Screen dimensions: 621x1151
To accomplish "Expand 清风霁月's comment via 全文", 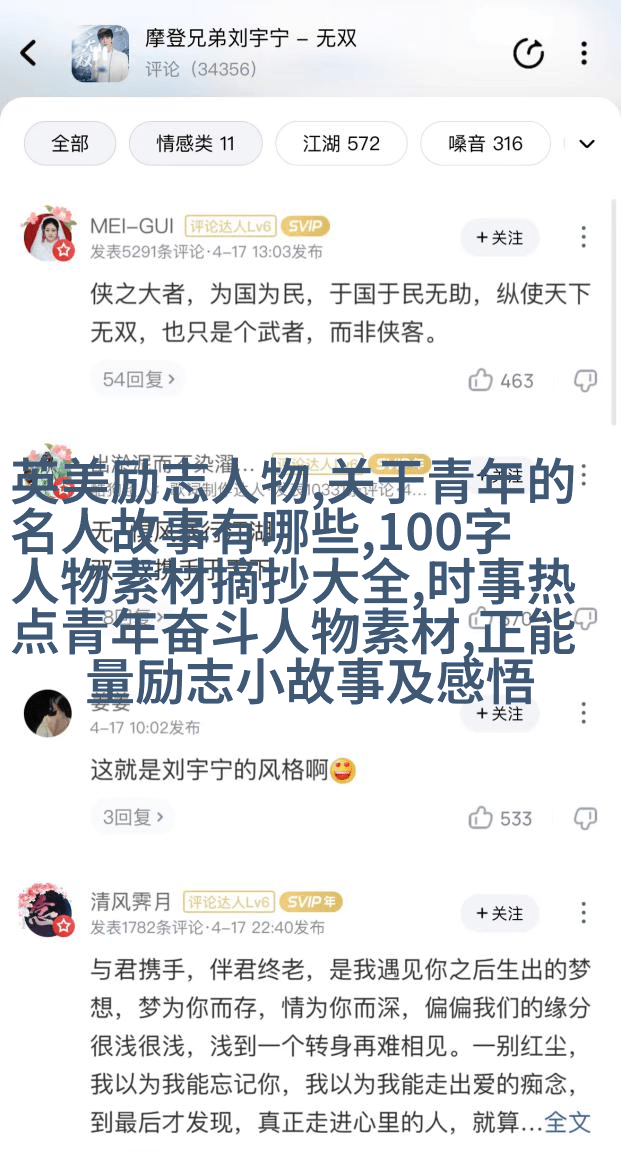I will pyautogui.click(x=568, y=1122).
